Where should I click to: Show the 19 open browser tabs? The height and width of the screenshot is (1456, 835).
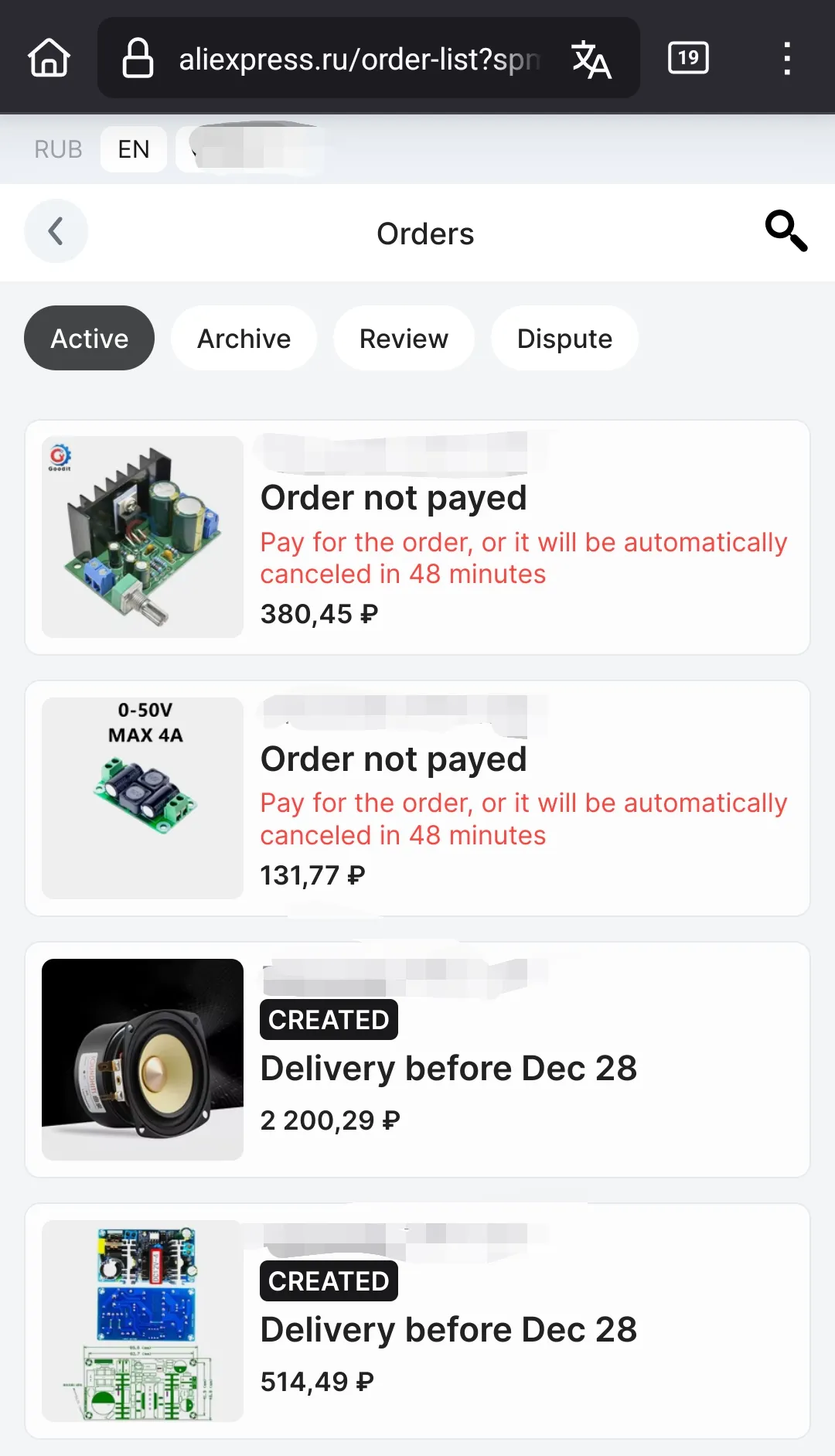point(688,58)
